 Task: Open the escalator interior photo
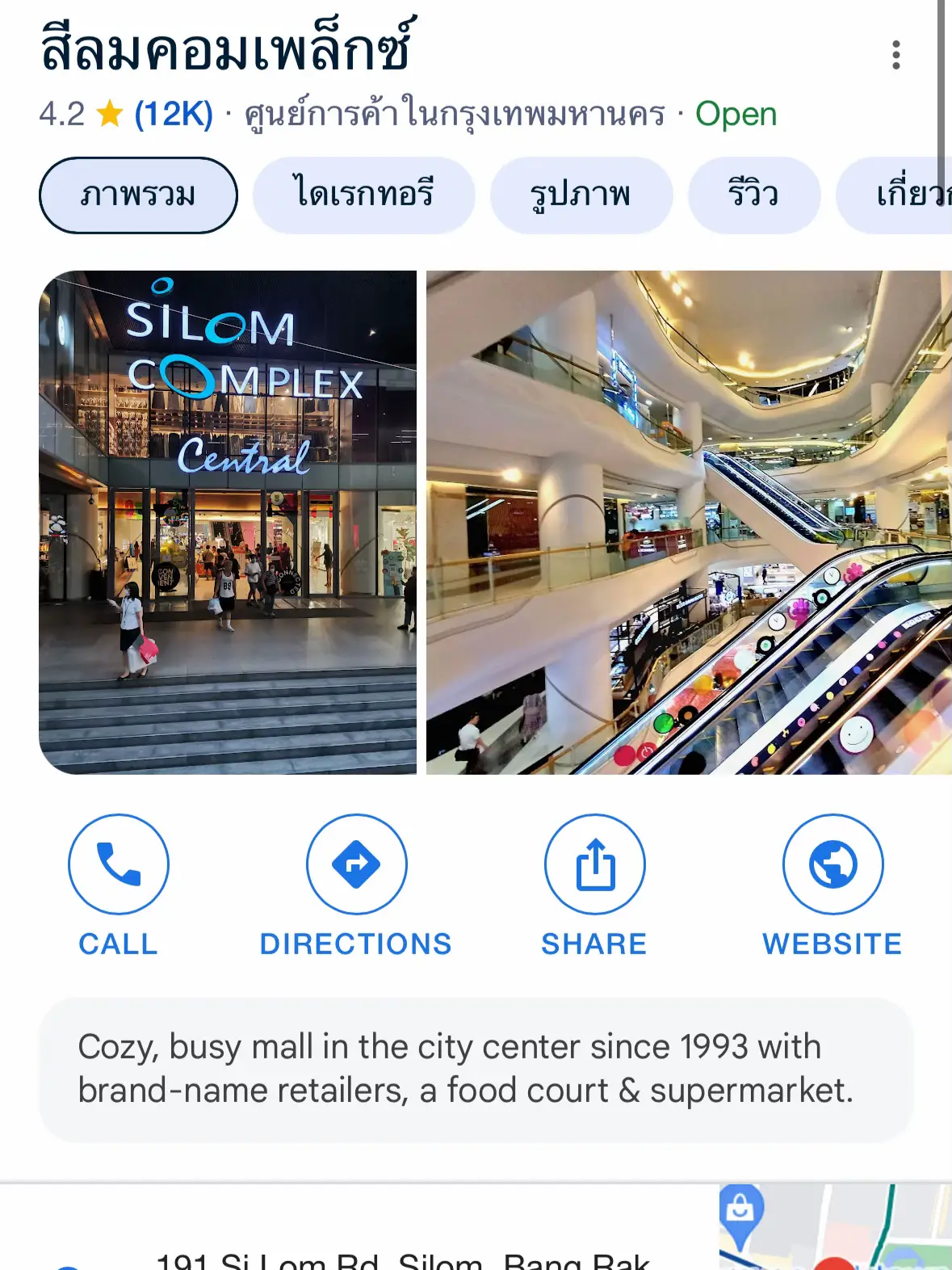pos(686,521)
